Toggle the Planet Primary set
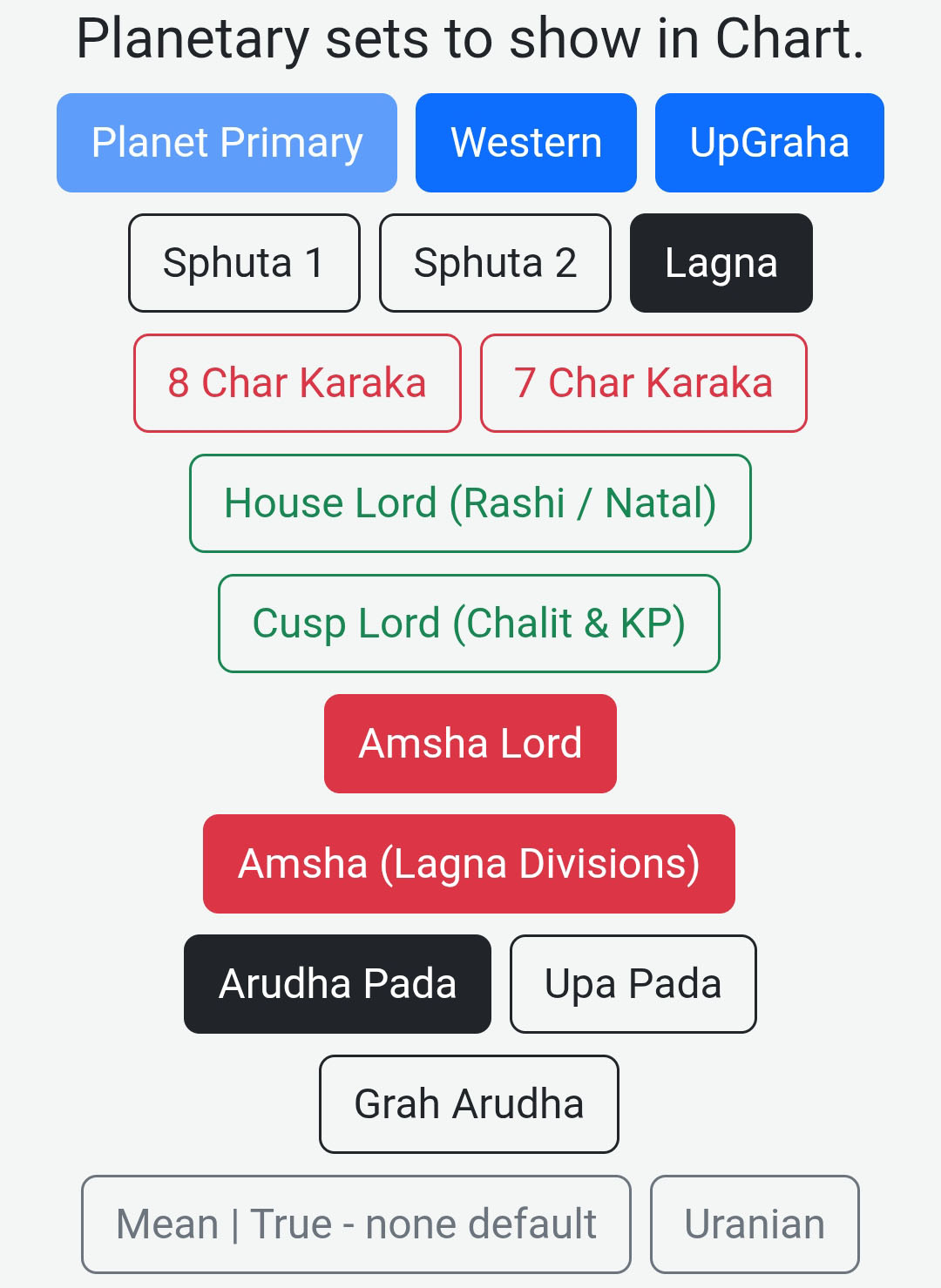 pyautogui.click(x=227, y=143)
